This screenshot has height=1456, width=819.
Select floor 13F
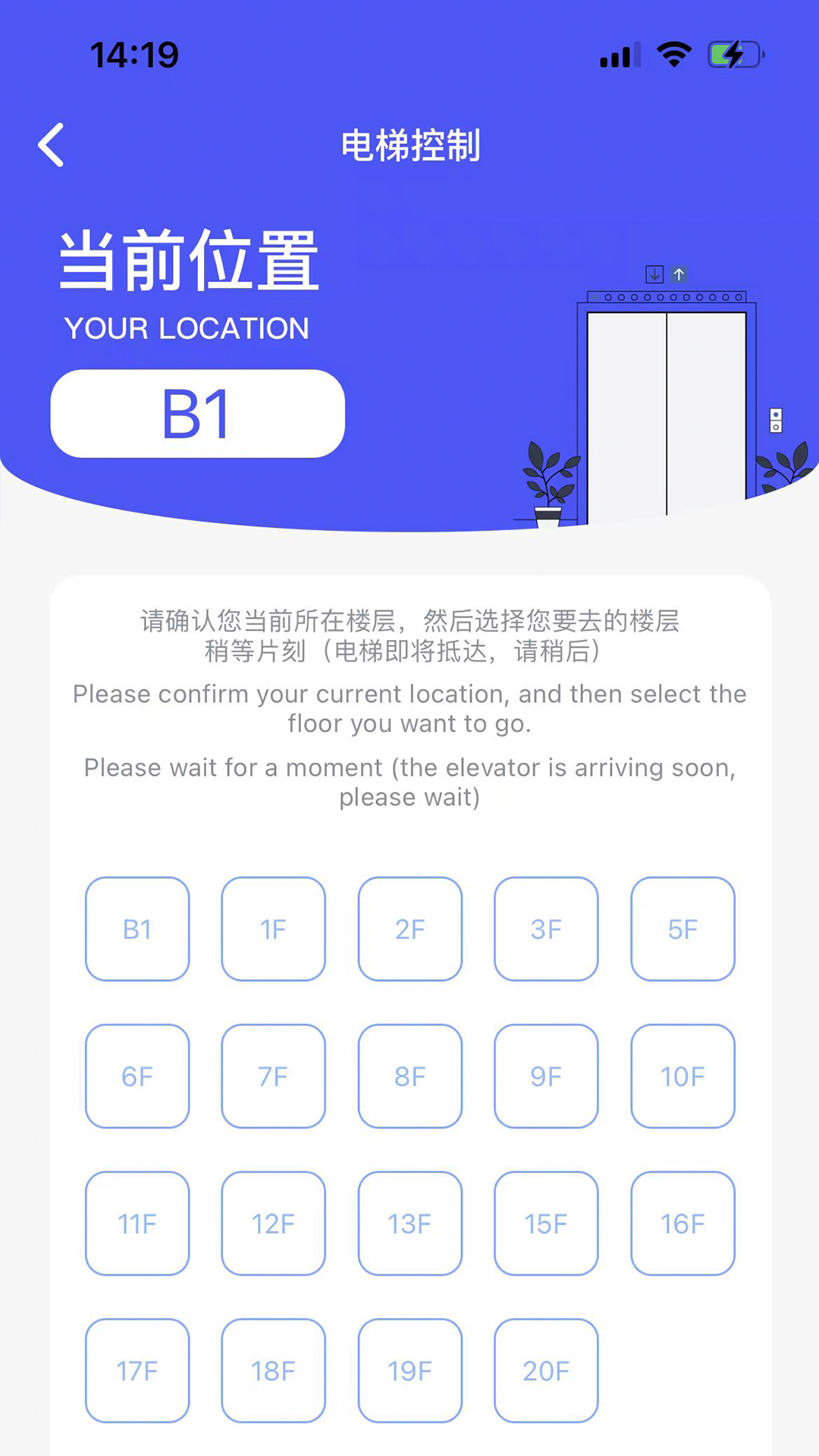click(410, 1223)
